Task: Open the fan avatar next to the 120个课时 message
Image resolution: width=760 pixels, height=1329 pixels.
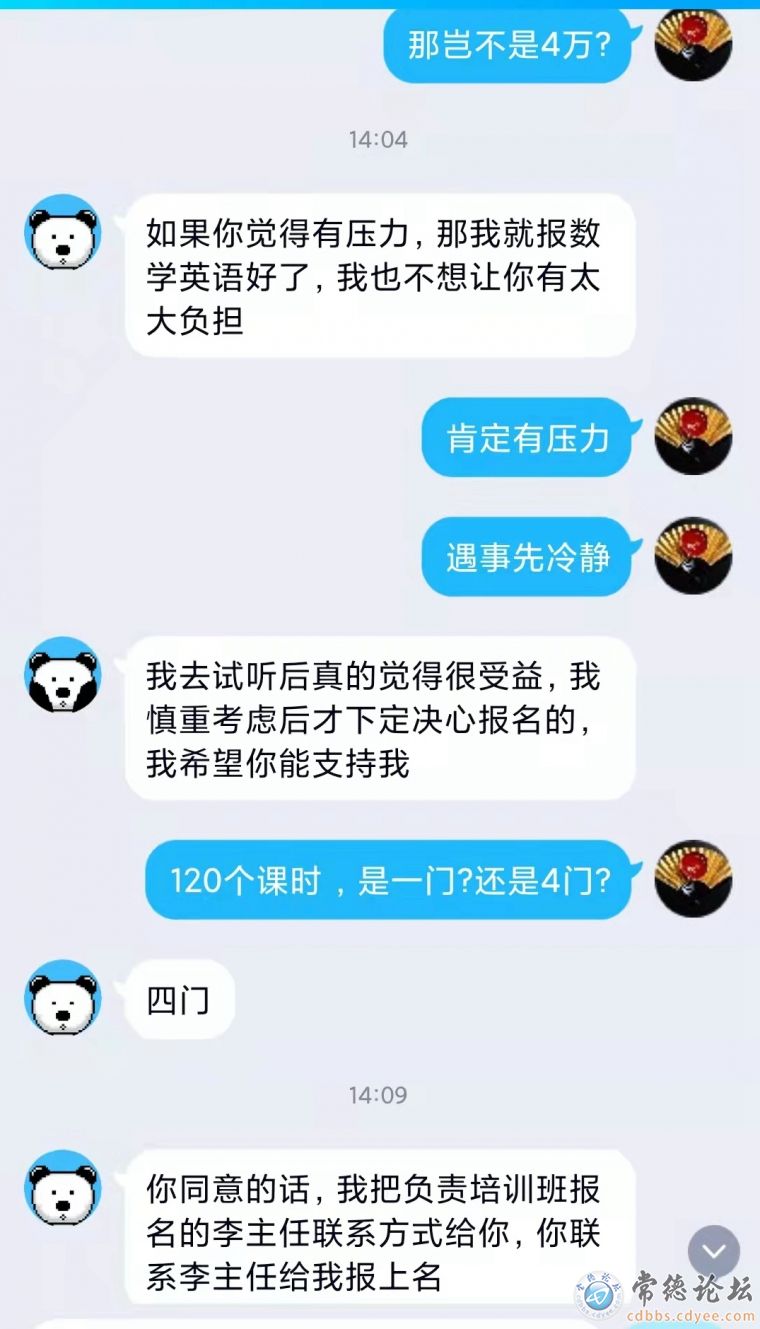Action: pos(693,879)
